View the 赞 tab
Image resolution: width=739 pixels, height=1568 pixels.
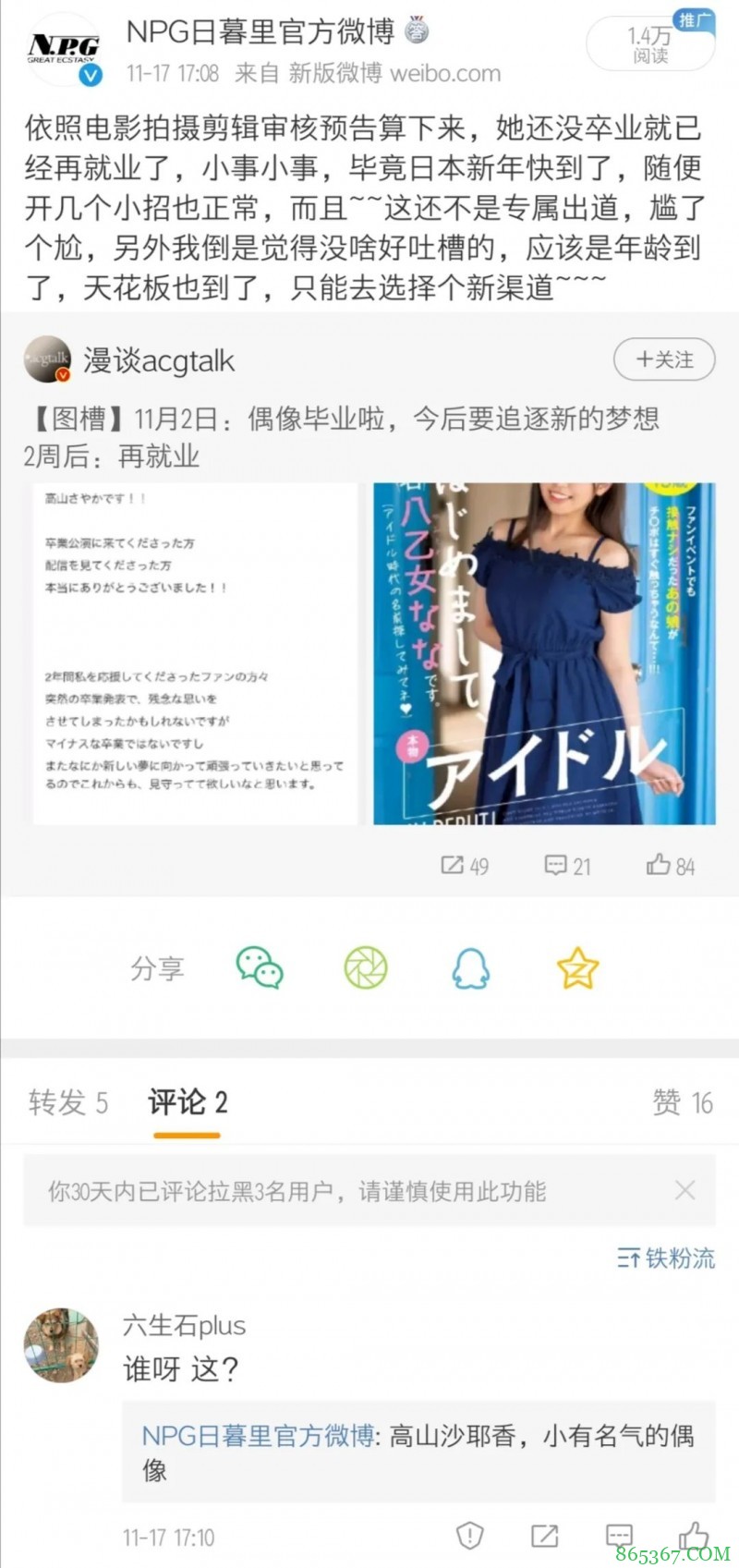click(x=682, y=1103)
